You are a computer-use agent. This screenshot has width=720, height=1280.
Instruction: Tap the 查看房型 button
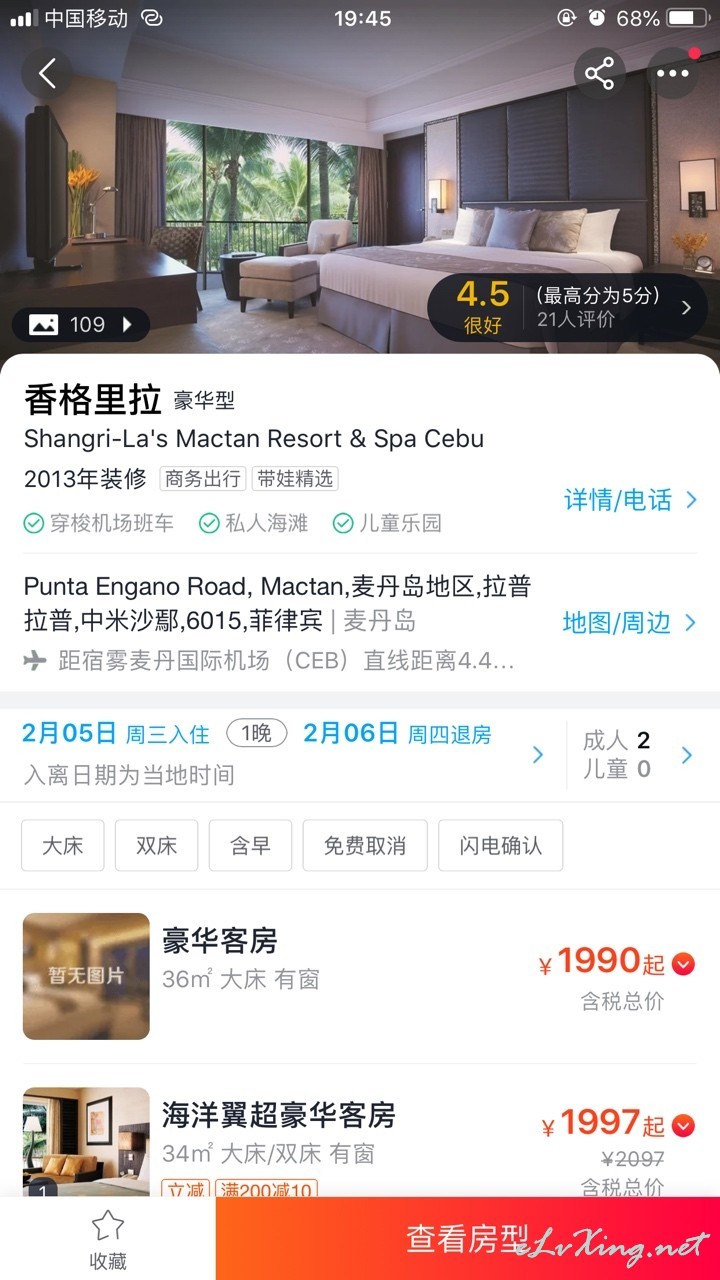468,1239
